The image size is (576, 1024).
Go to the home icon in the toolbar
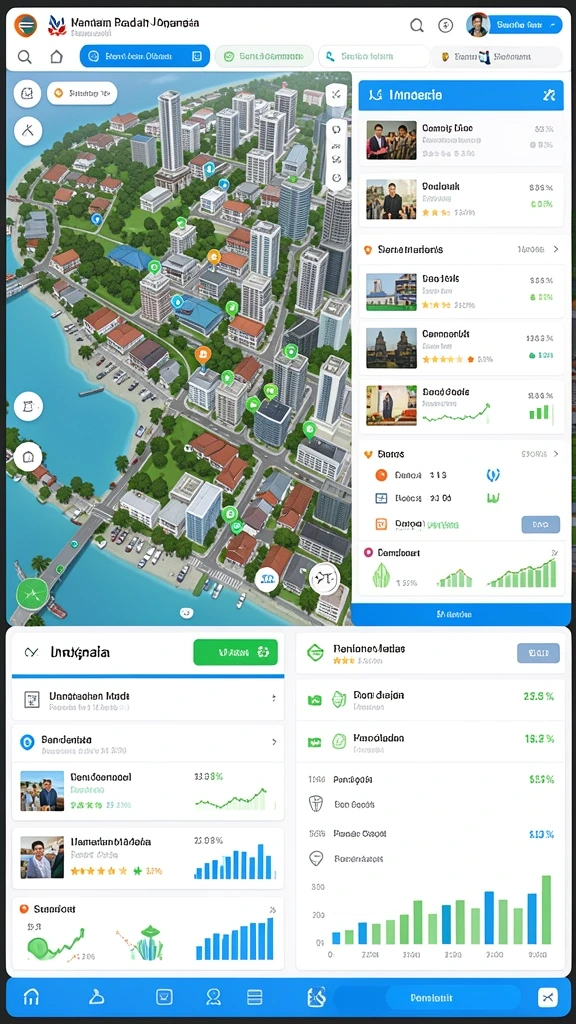pyautogui.click(x=56, y=57)
